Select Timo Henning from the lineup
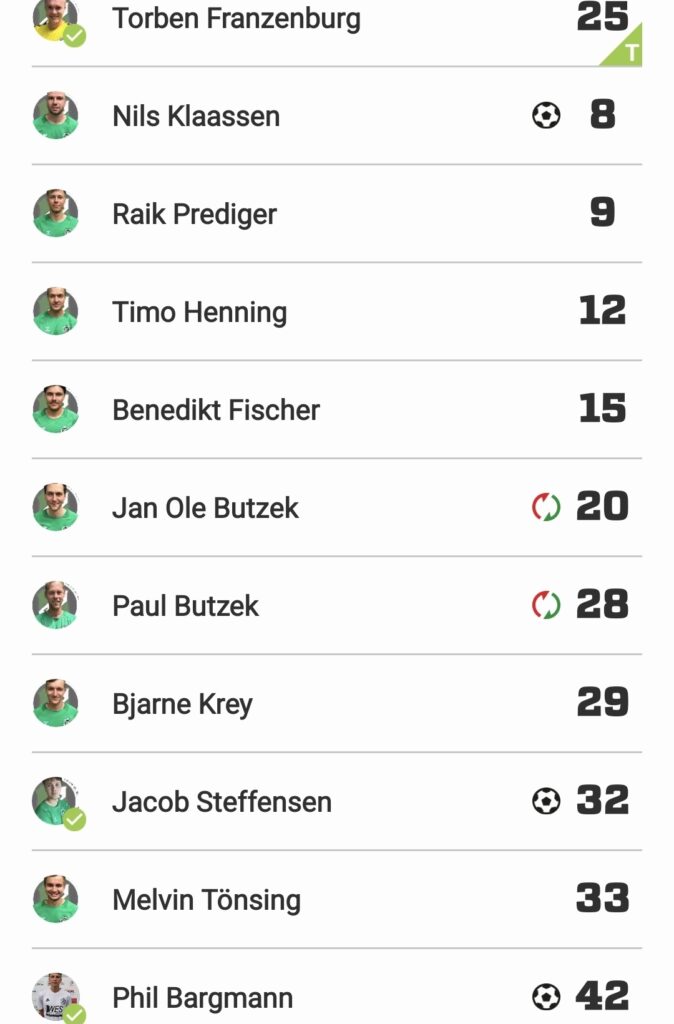This screenshot has height=1024, width=674. (199, 312)
